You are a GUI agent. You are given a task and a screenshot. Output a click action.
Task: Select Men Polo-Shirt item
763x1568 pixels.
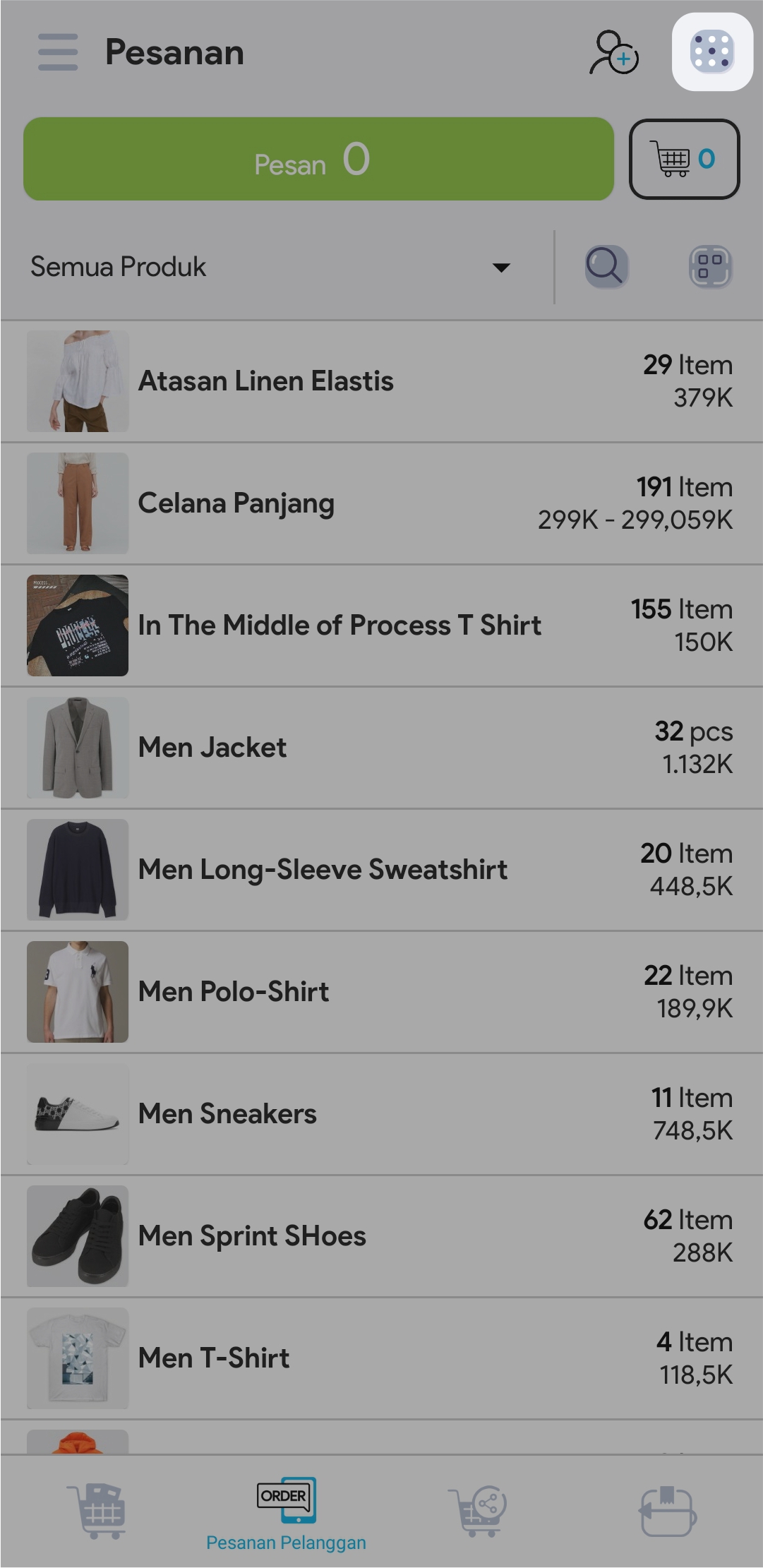[381, 992]
